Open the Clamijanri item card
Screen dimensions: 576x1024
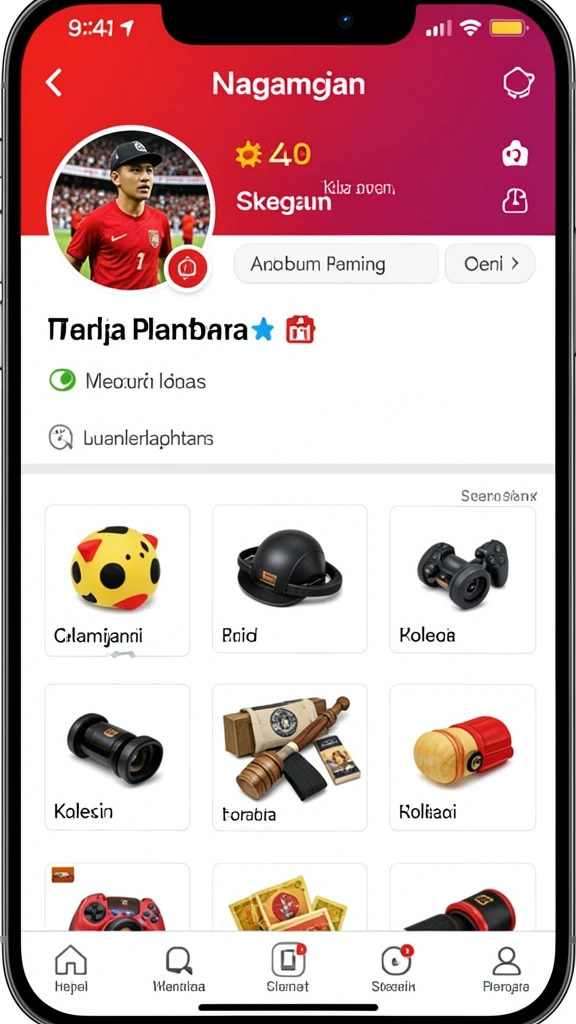(117, 580)
